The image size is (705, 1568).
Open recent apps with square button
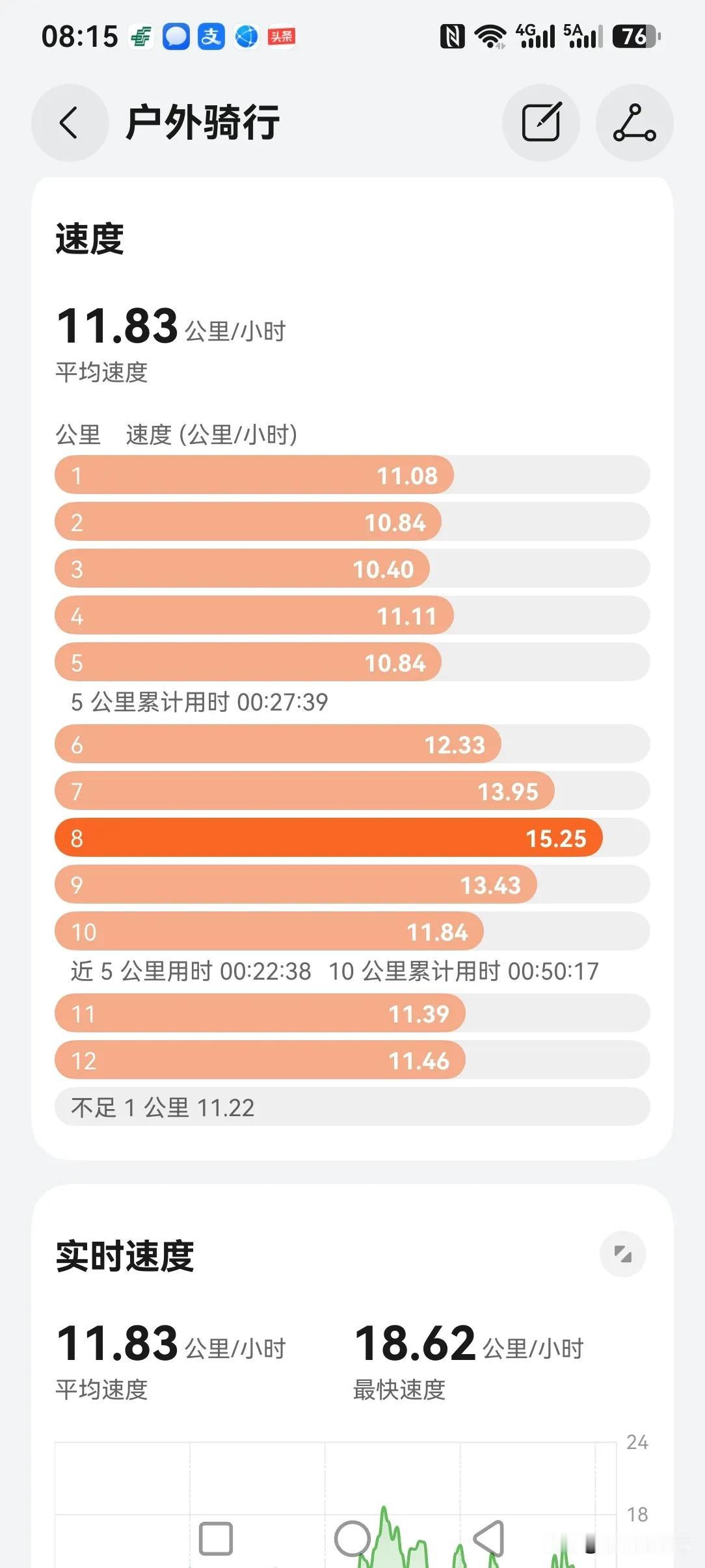point(216,1539)
